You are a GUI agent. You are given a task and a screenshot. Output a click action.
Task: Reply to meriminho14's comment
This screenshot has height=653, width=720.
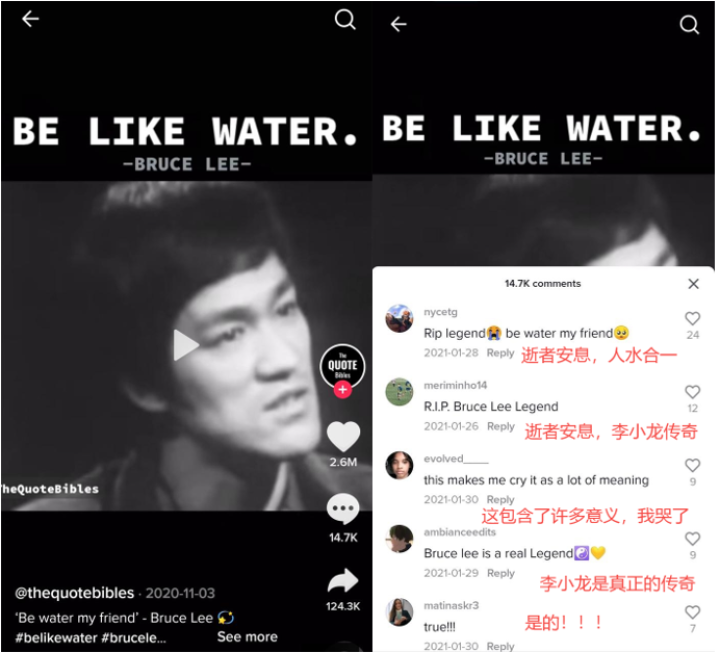point(500,426)
